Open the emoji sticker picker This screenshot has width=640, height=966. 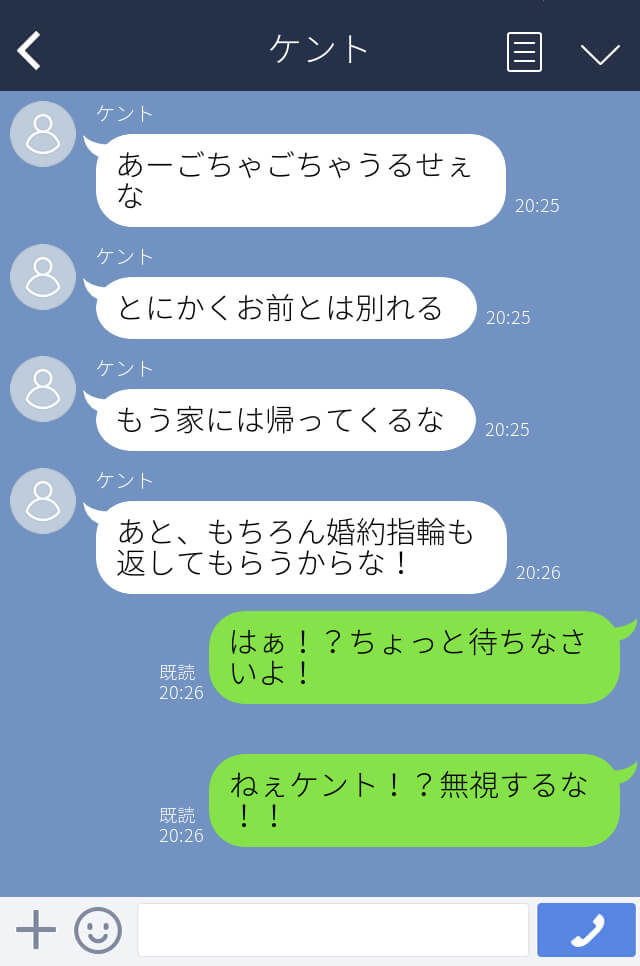coord(98,930)
